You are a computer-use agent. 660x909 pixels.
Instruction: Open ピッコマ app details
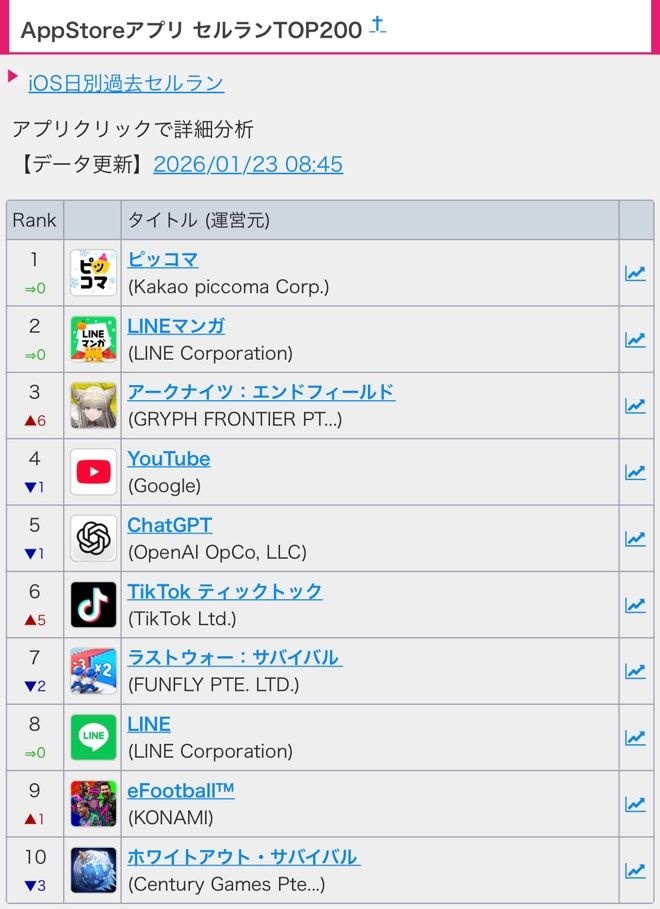162,260
